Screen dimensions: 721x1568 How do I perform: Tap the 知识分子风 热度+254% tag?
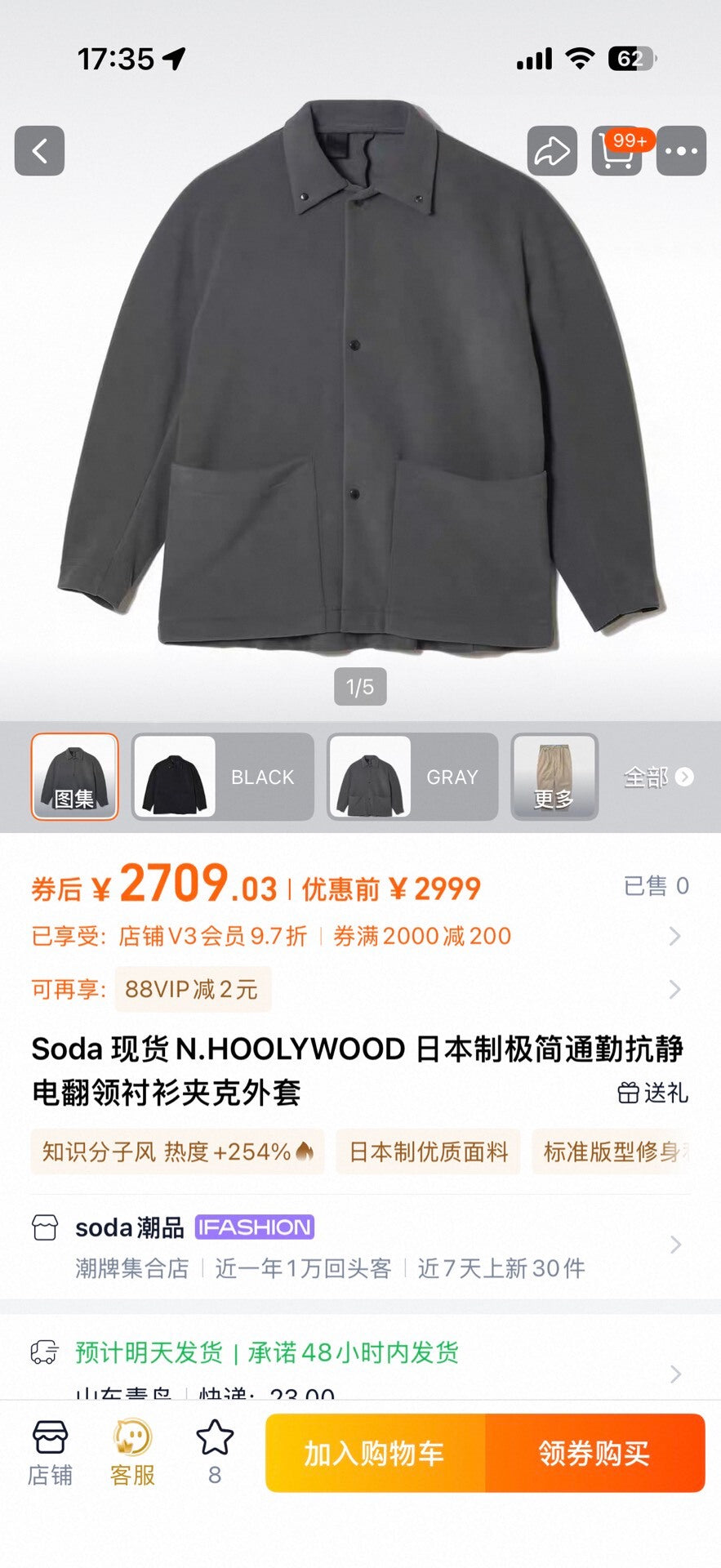point(176,1151)
